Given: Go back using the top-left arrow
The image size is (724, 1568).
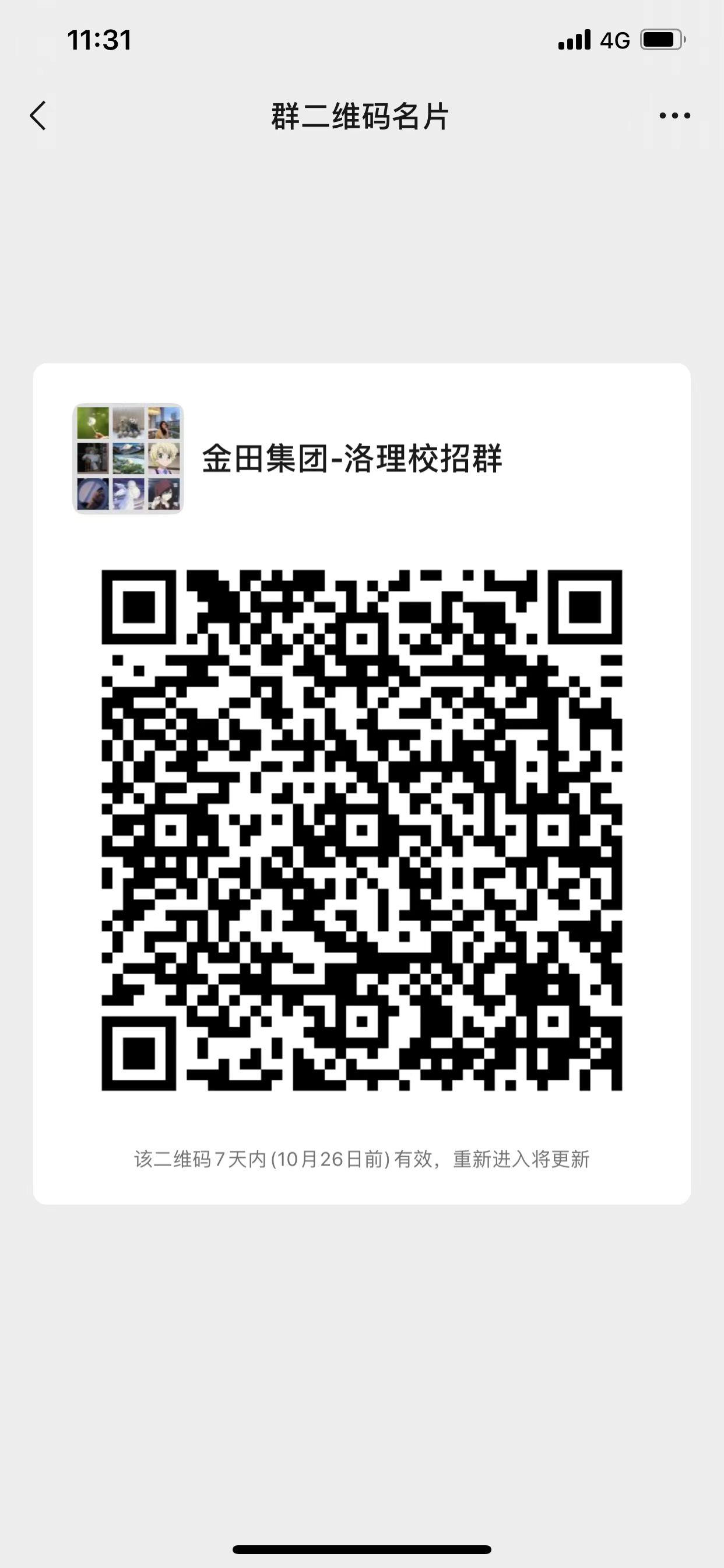Looking at the screenshot, I should coord(38,116).
